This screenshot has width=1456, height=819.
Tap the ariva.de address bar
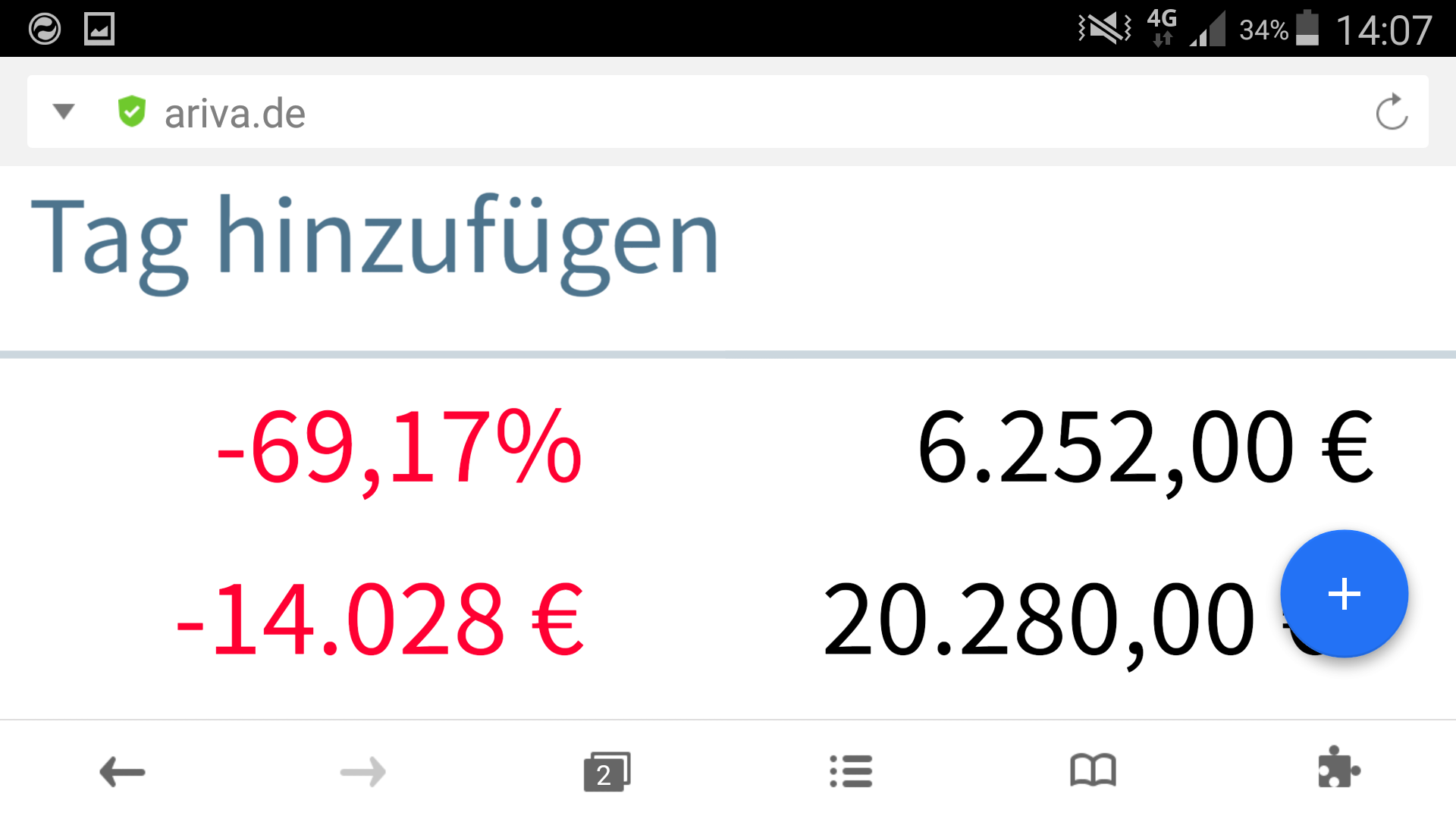682,113
